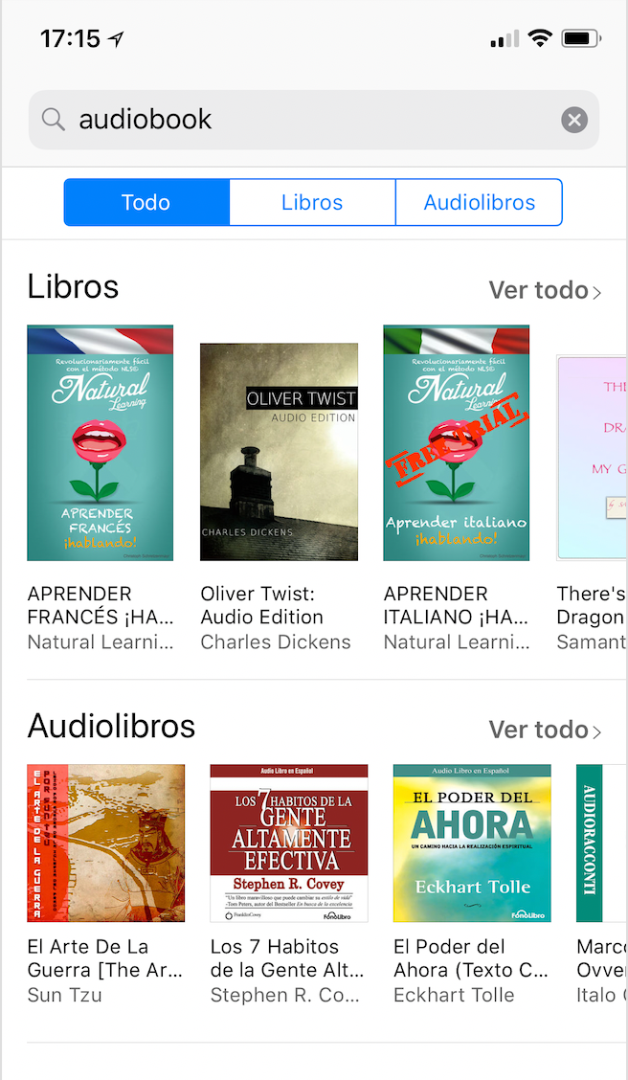Tap the audiobook search field
This screenshot has height=1080, width=628.
point(300,120)
